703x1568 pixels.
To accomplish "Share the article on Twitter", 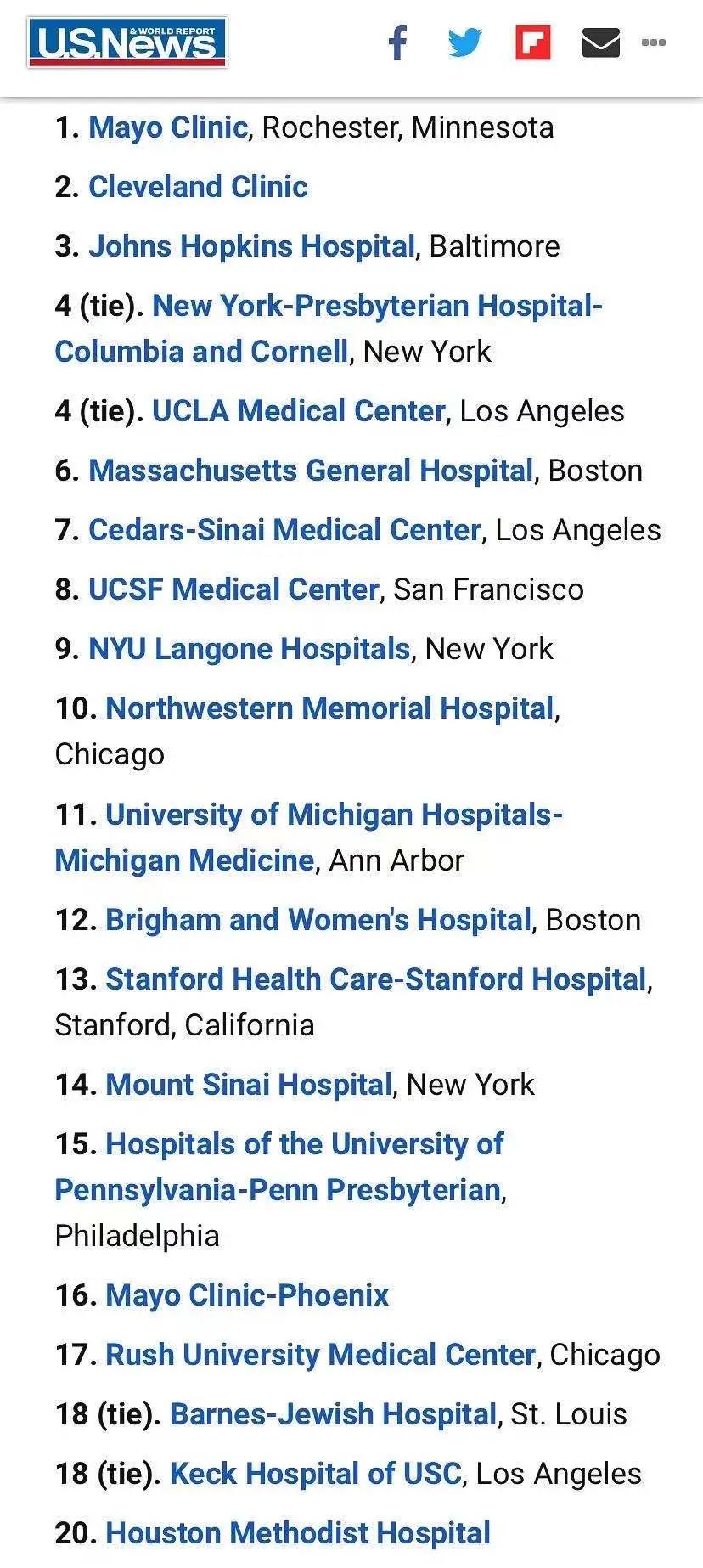I will 464,42.
